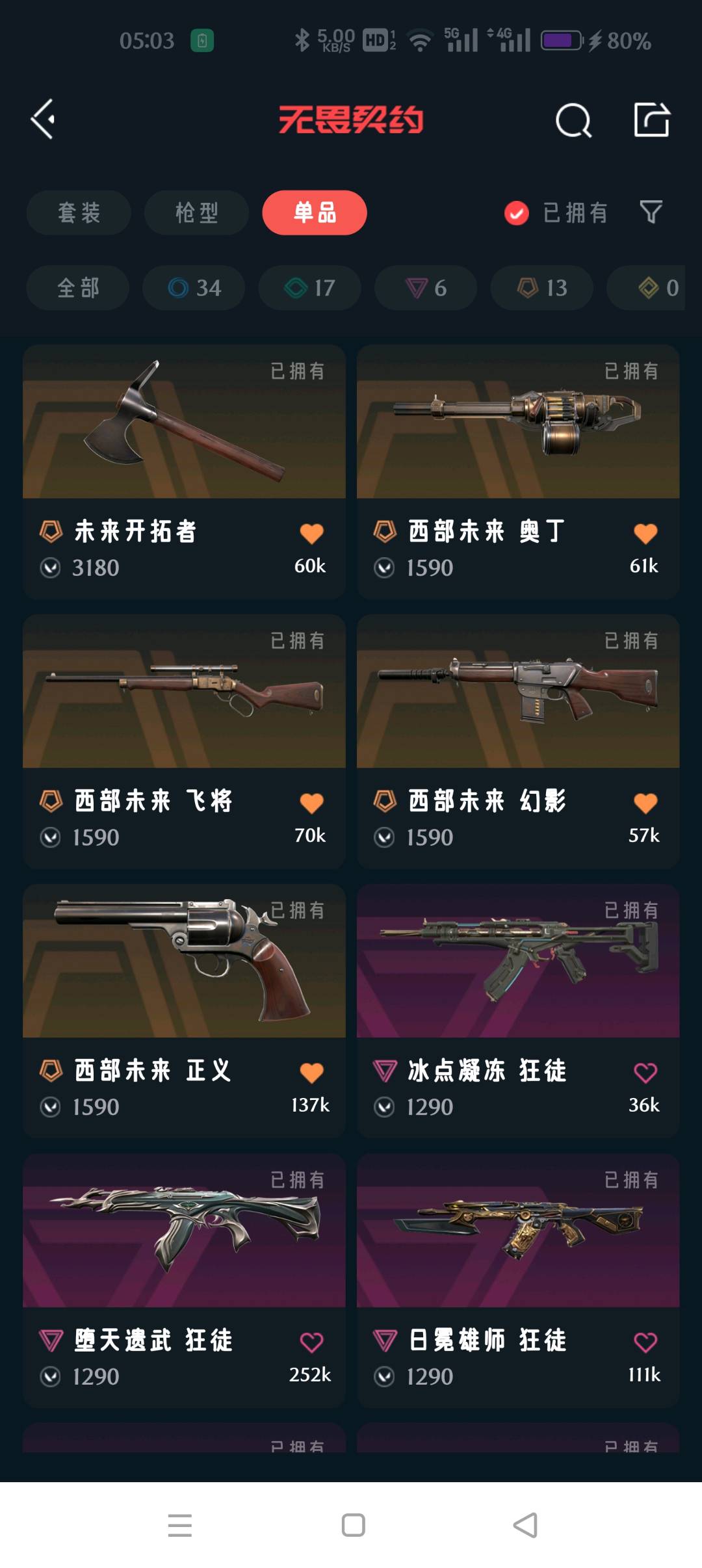This screenshot has width=702, height=1568.
Task: Go back using the top-left arrow
Action: (43, 120)
